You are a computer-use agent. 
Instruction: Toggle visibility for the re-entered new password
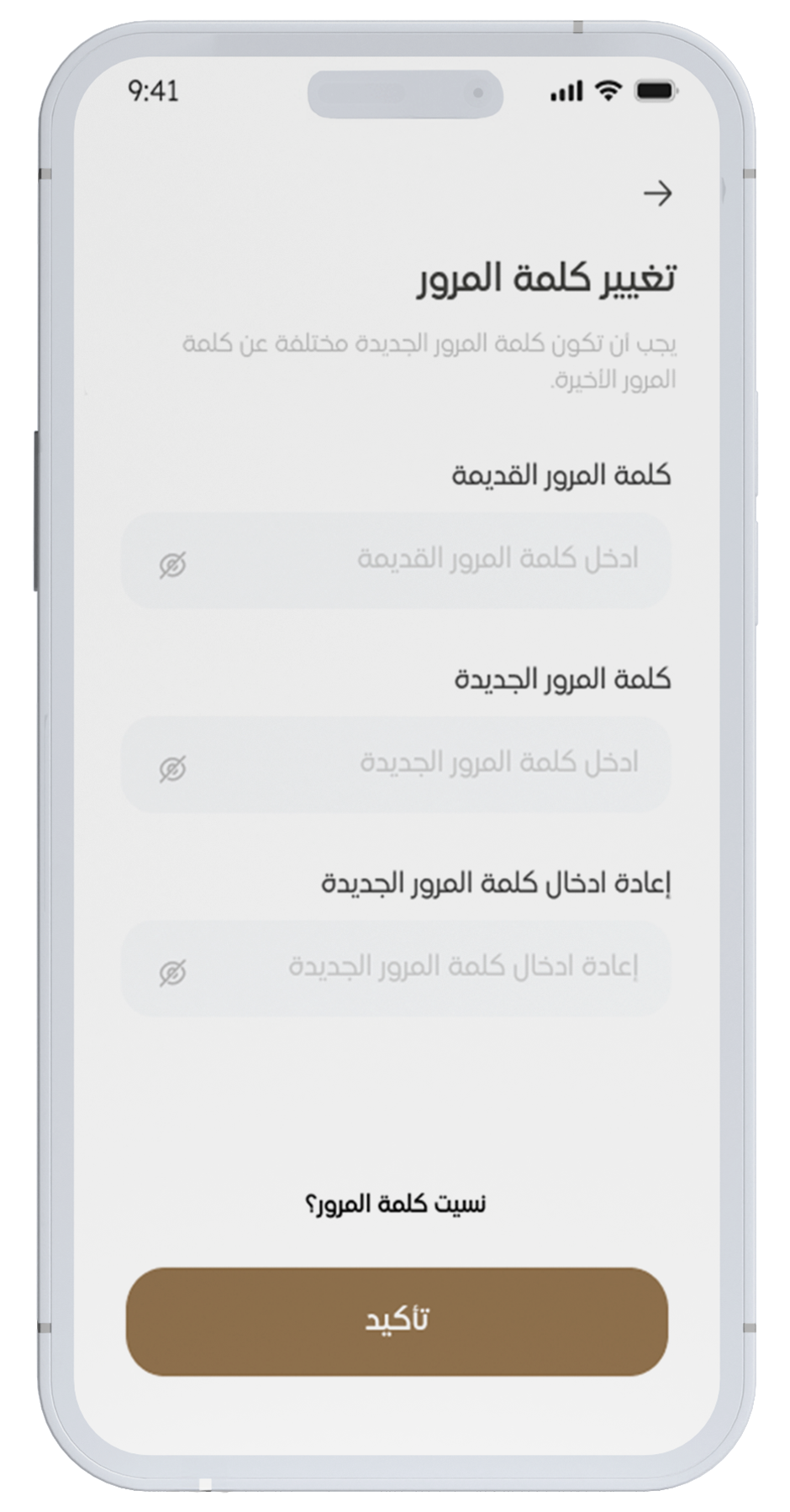tap(173, 973)
